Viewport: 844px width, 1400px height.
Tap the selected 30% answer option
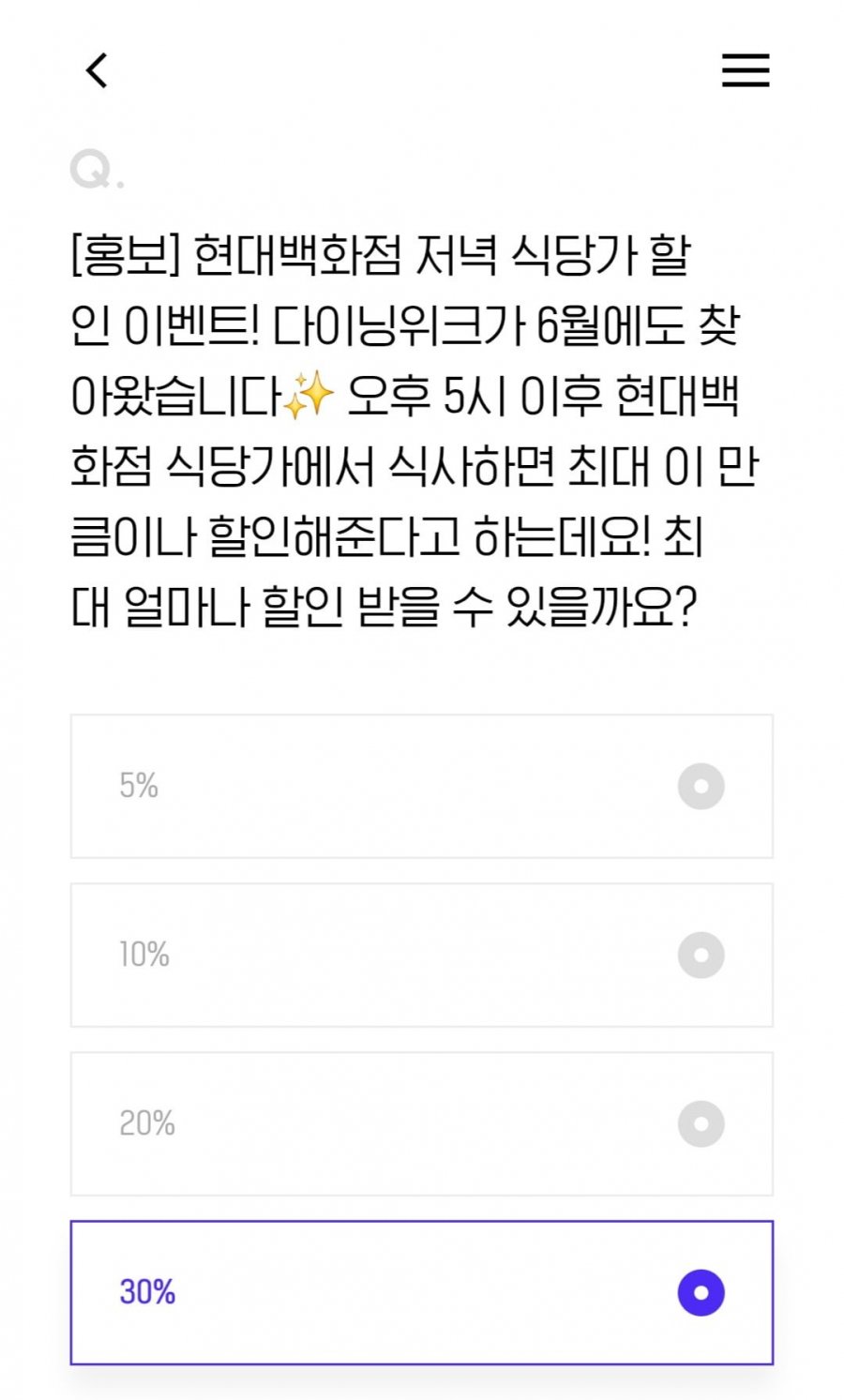tap(421, 1292)
